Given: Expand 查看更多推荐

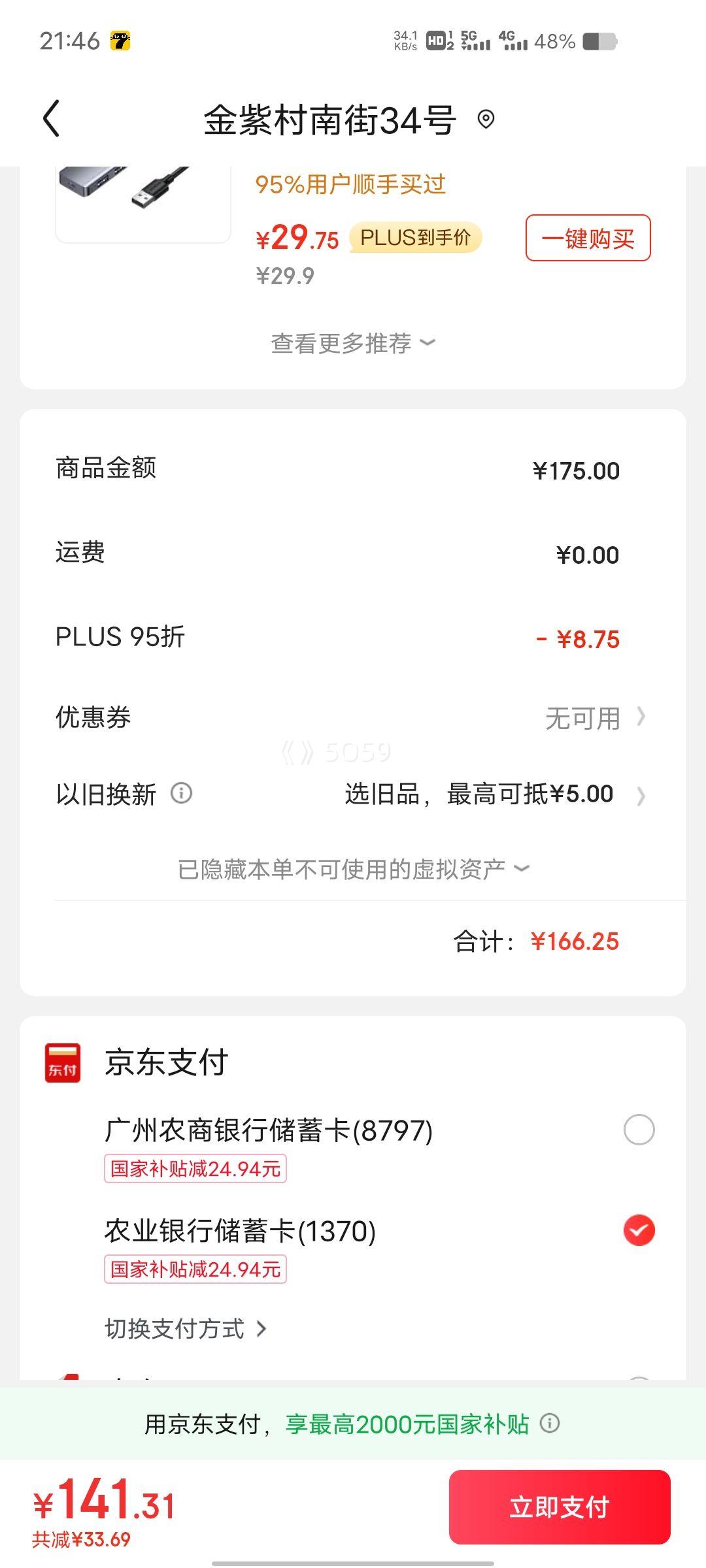Looking at the screenshot, I should (x=353, y=343).
